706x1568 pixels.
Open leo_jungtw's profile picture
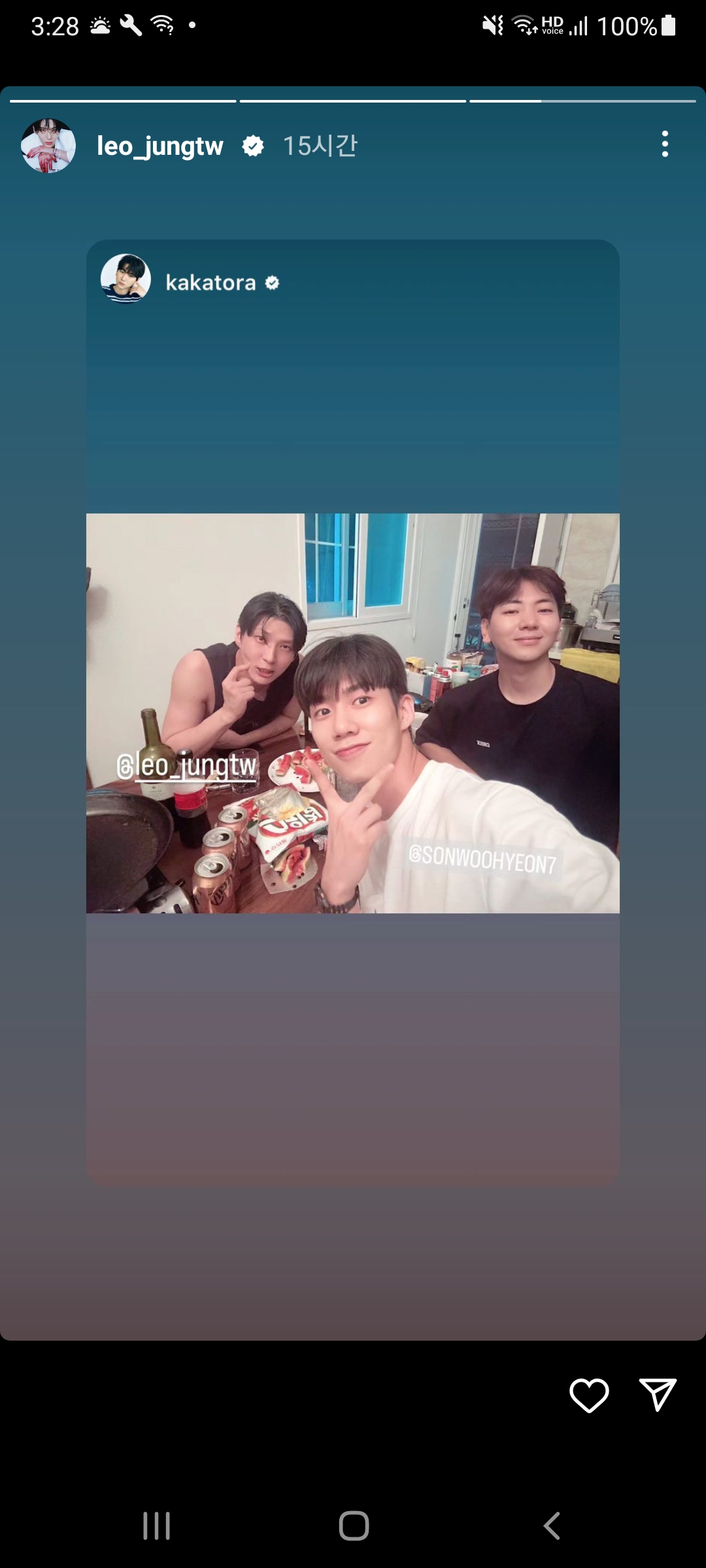48,146
